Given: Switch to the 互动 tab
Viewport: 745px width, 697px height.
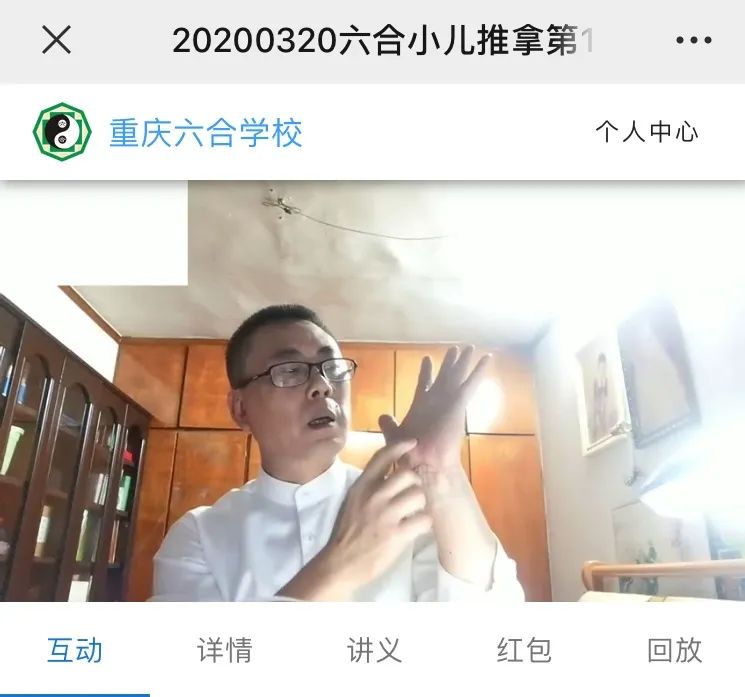Looking at the screenshot, I should 75,650.
